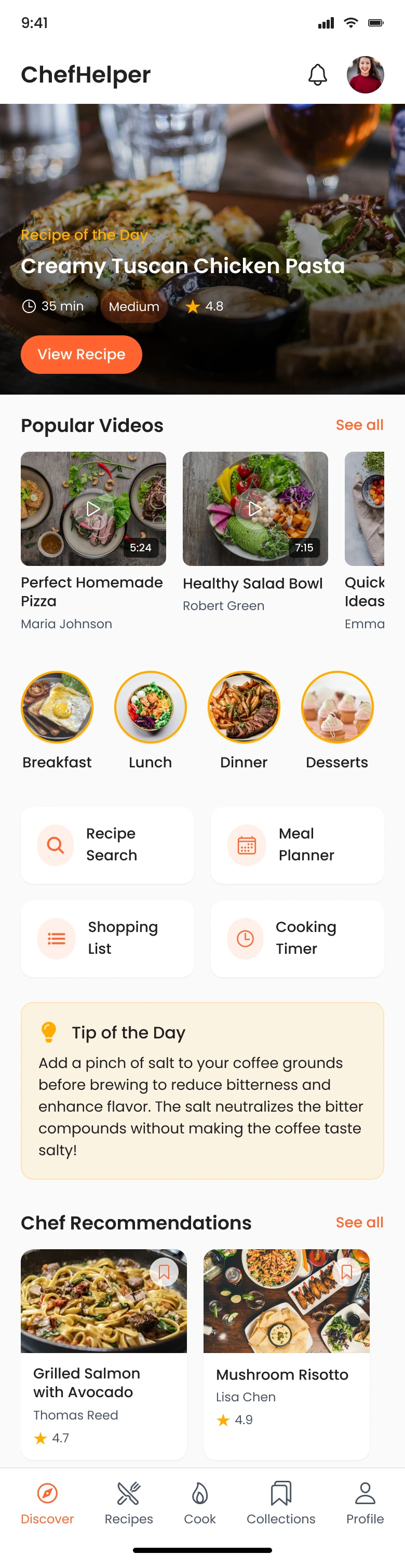Open the profile avatar picture
The height and width of the screenshot is (1568, 405).
click(365, 75)
